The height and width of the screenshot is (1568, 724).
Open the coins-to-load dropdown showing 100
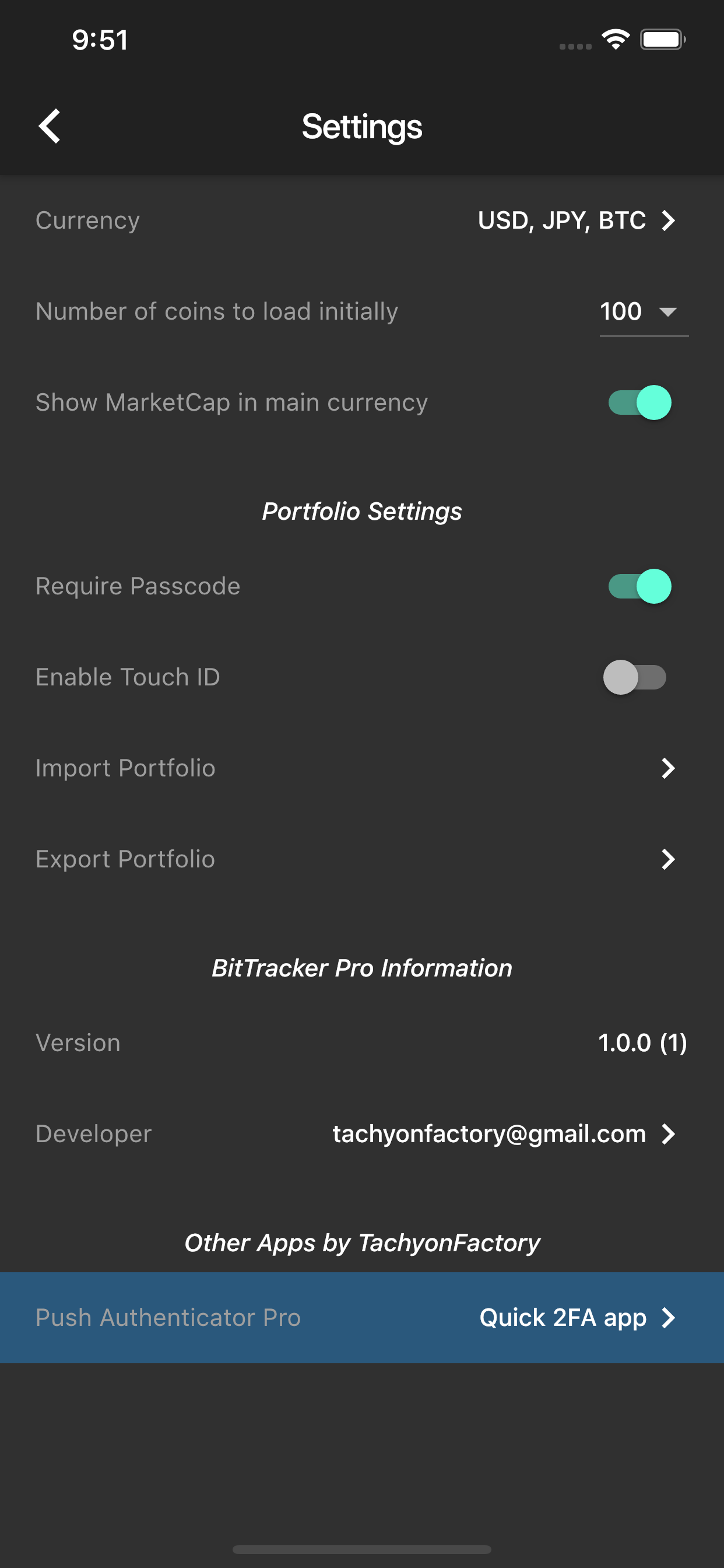pos(644,311)
